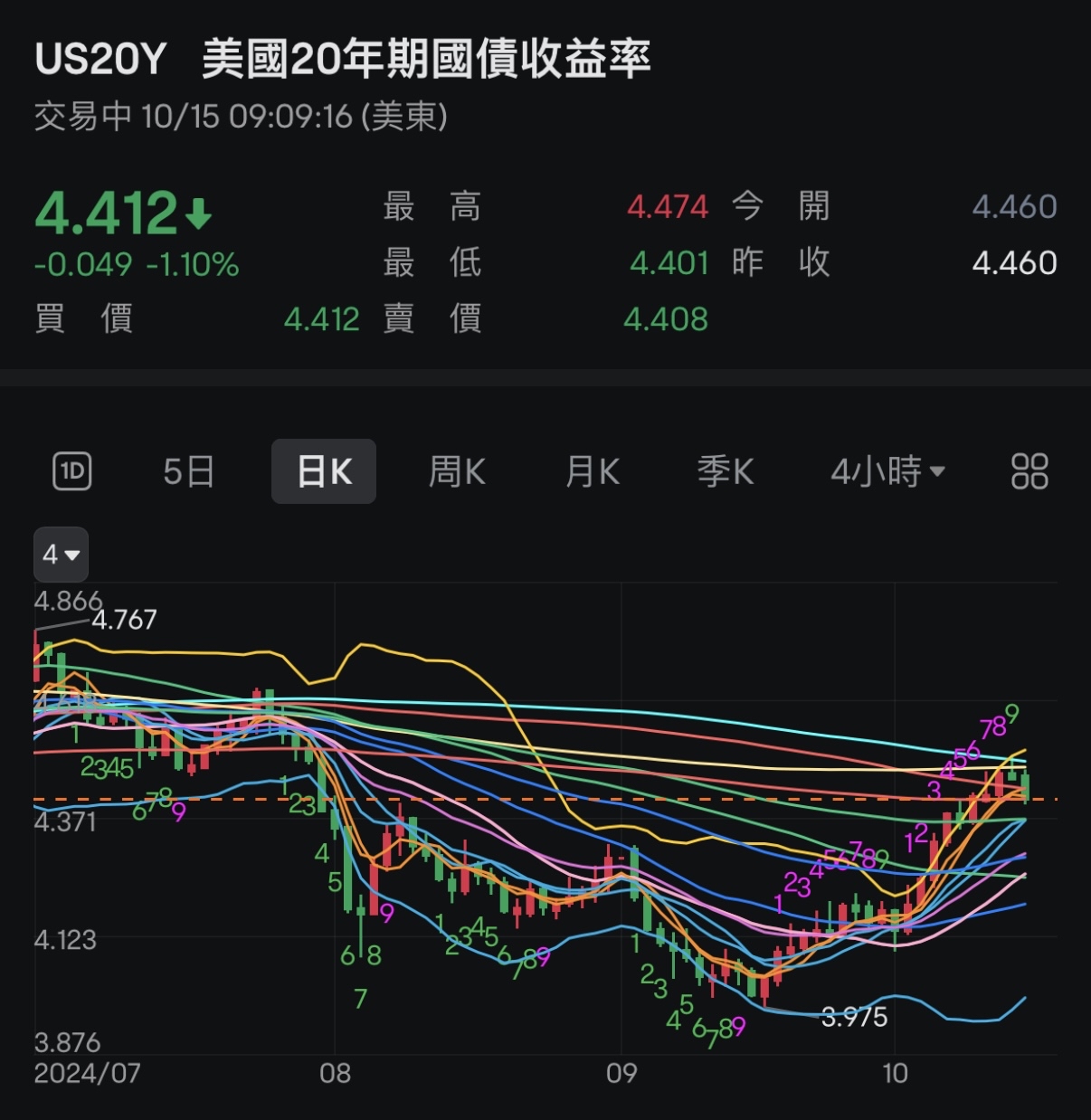Viewport: 1091px width, 1120px height.
Task: Open the 4小時 interval dropdown
Action: click(x=887, y=471)
